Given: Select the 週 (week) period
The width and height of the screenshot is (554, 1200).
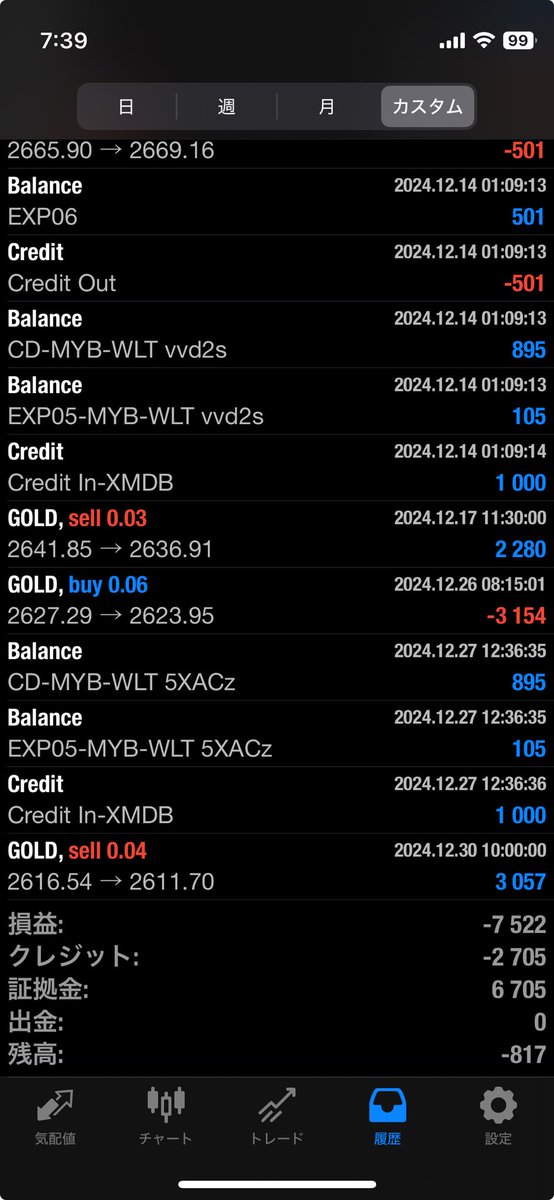Looking at the screenshot, I should 227,106.
